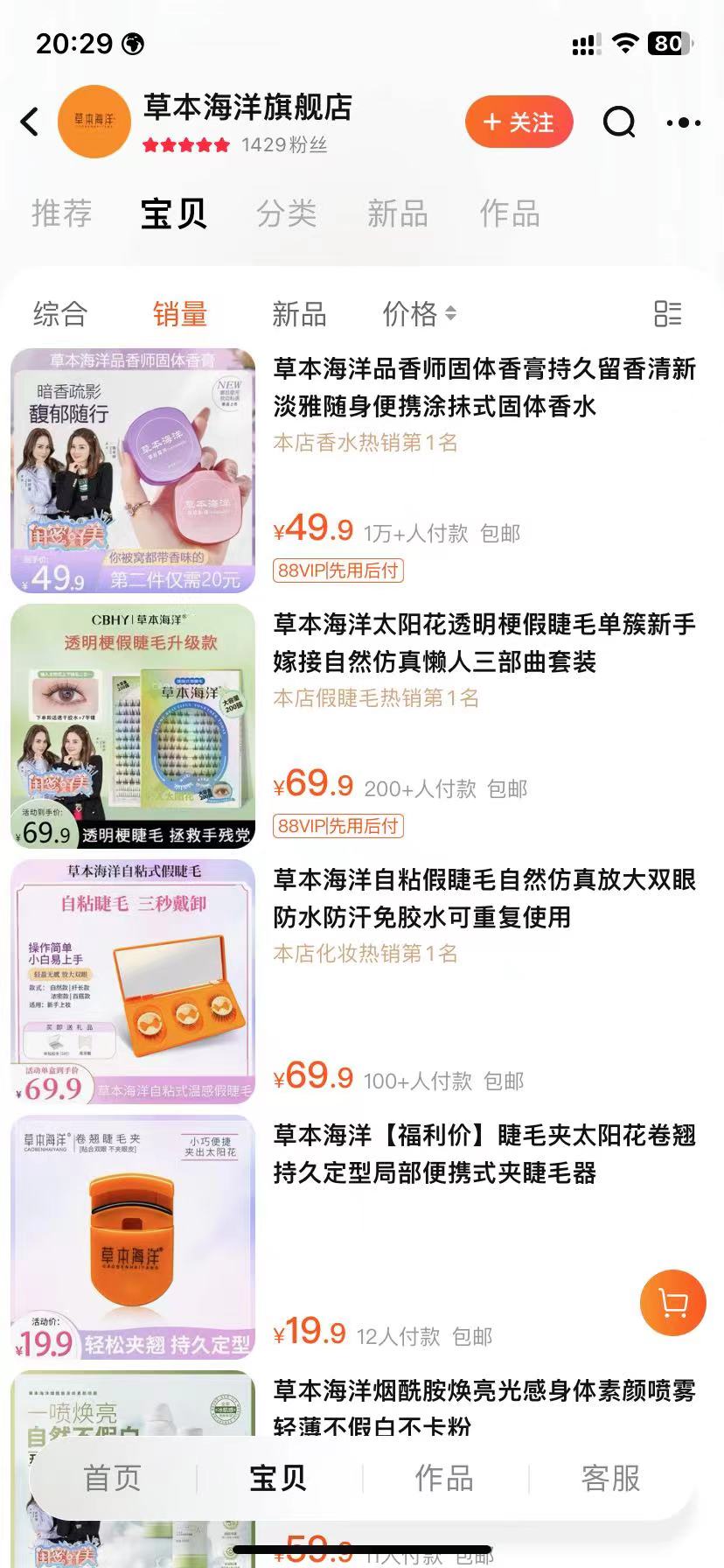This screenshot has height=1568, width=724.
Task: Follow the store with the 关注 button
Action: pyautogui.click(x=519, y=122)
